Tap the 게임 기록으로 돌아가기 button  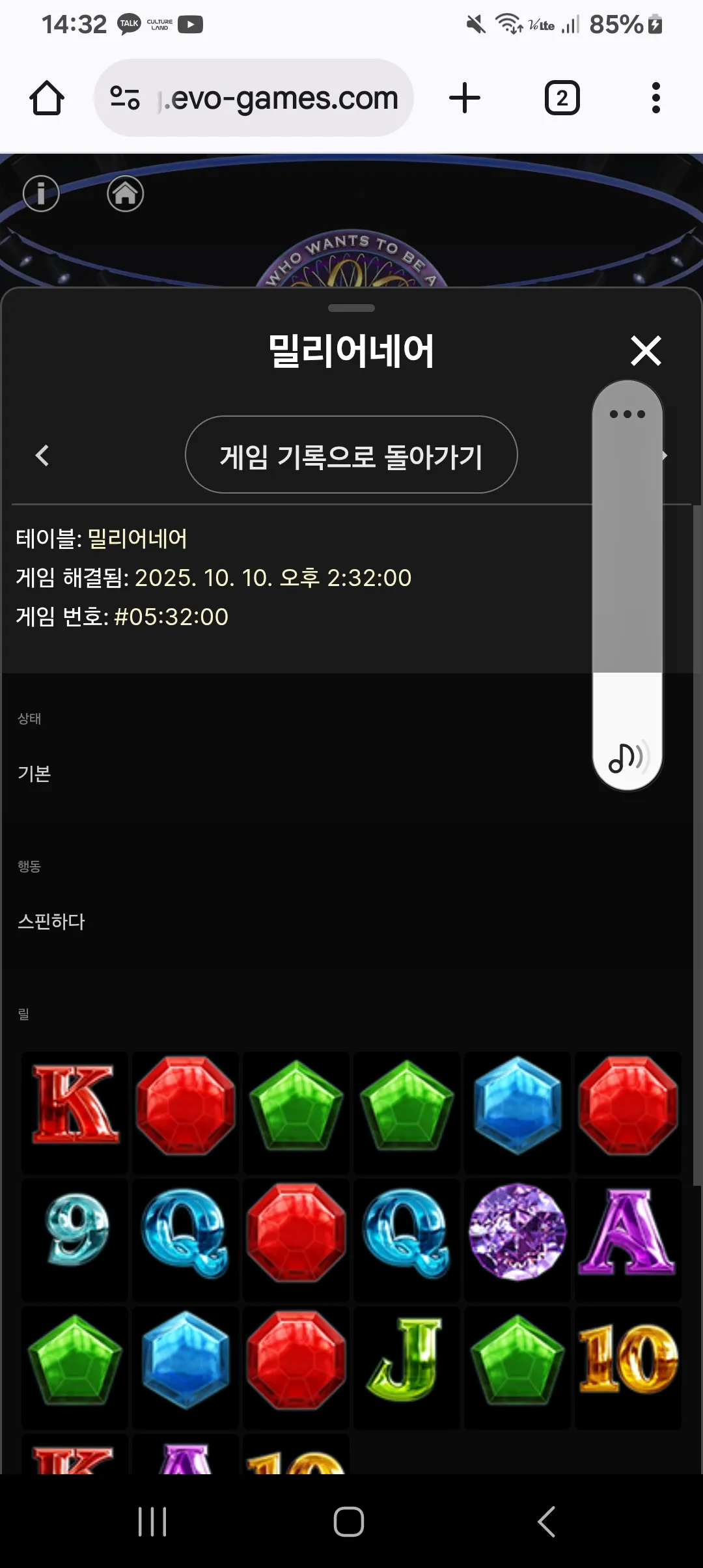(x=351, y=455)
